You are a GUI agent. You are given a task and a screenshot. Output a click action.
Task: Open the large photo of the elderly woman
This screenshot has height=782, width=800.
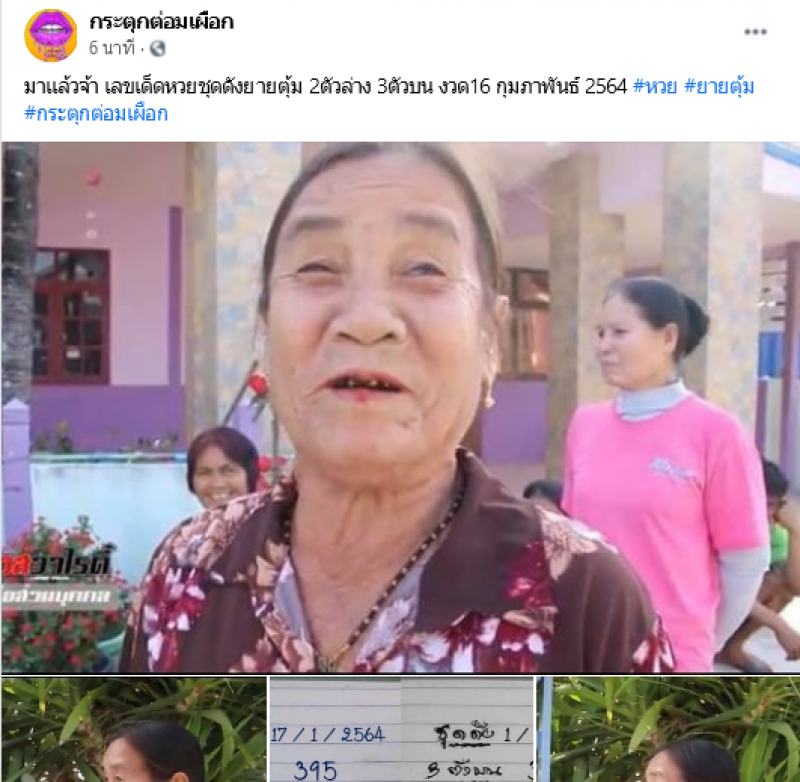[400, 406]
